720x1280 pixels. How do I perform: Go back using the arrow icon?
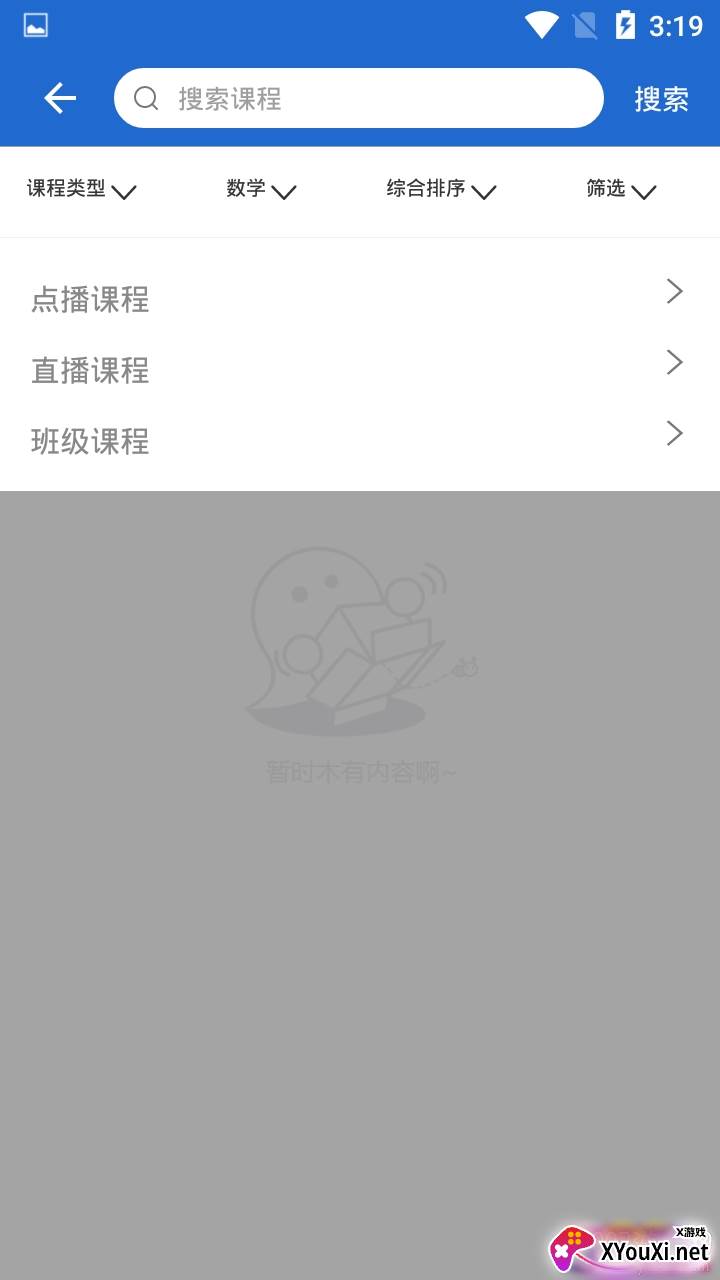[x=60, y=98]
